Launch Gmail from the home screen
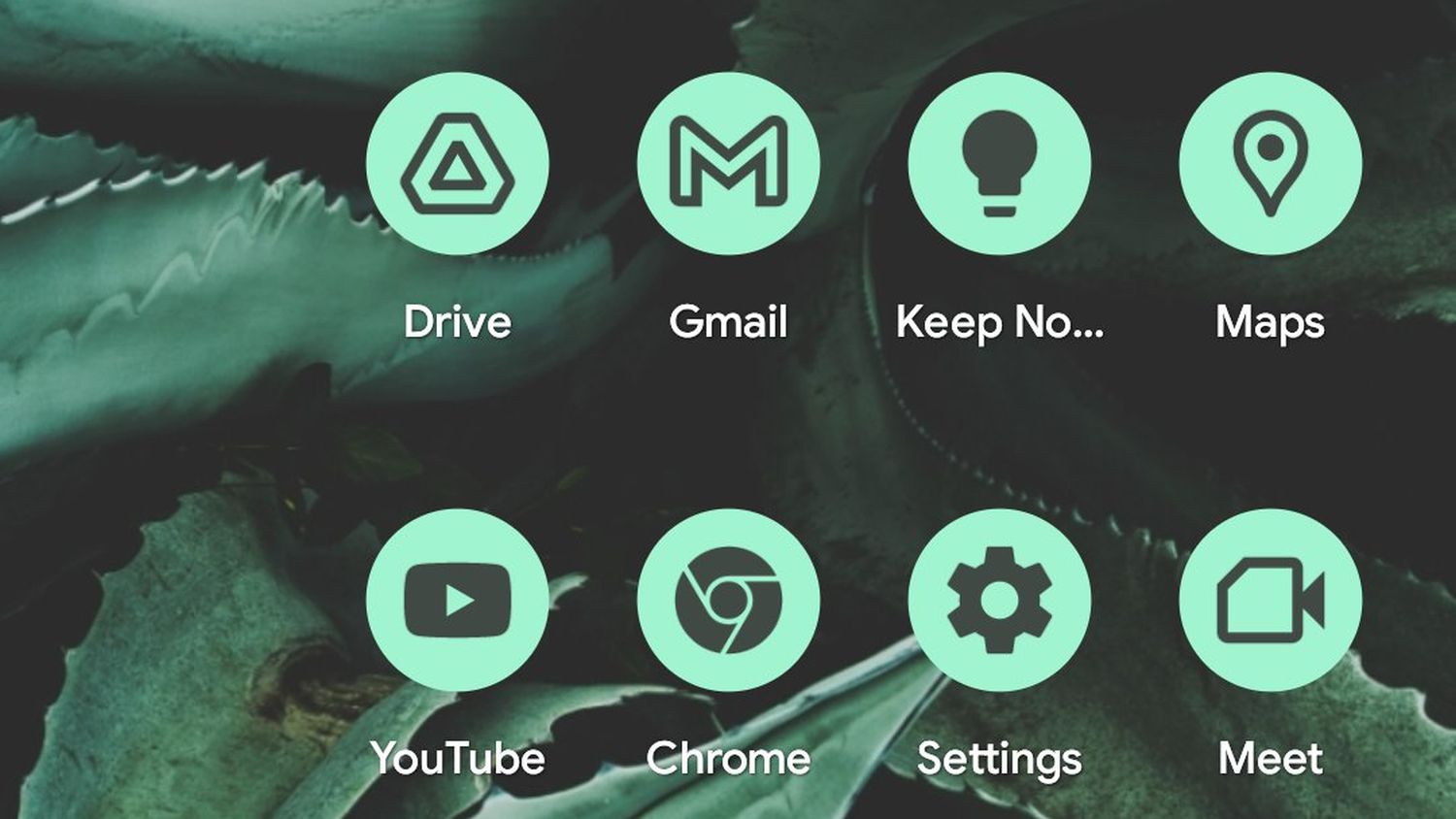The height and width of the screenshot is (819, 1456). [x=728, y=163]
